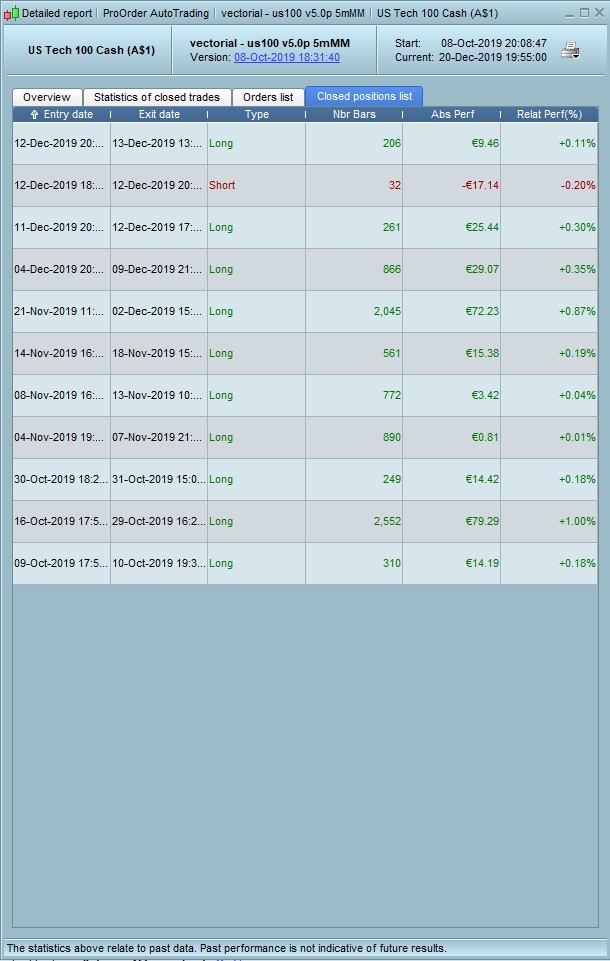The height and width of the screenshot is (961, 610).
Task: Switch to the Overview tab
Action: pos(47,97)
